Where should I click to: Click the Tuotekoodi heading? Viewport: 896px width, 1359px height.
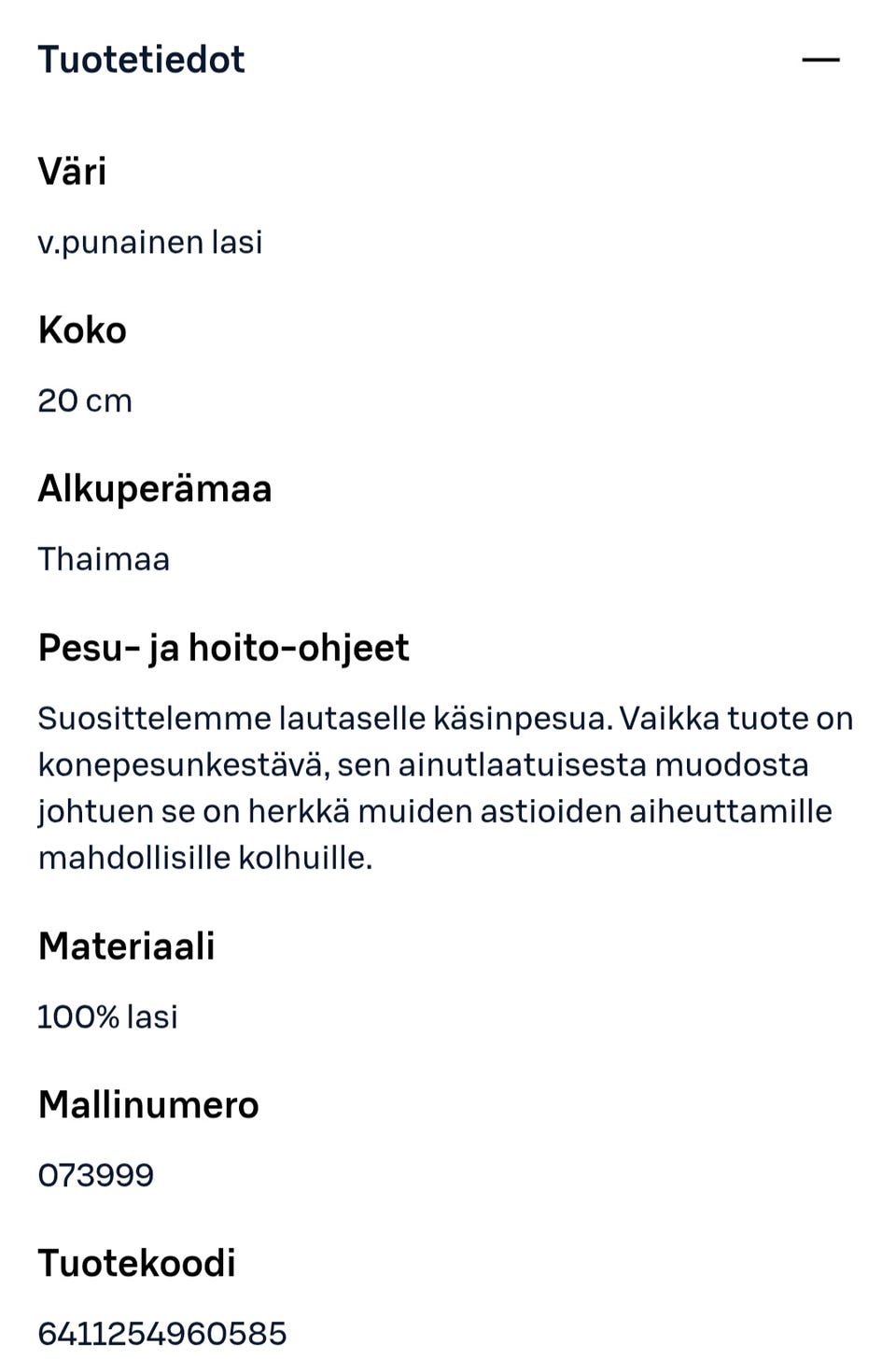pyautogui.click(x=136, y=1263)
